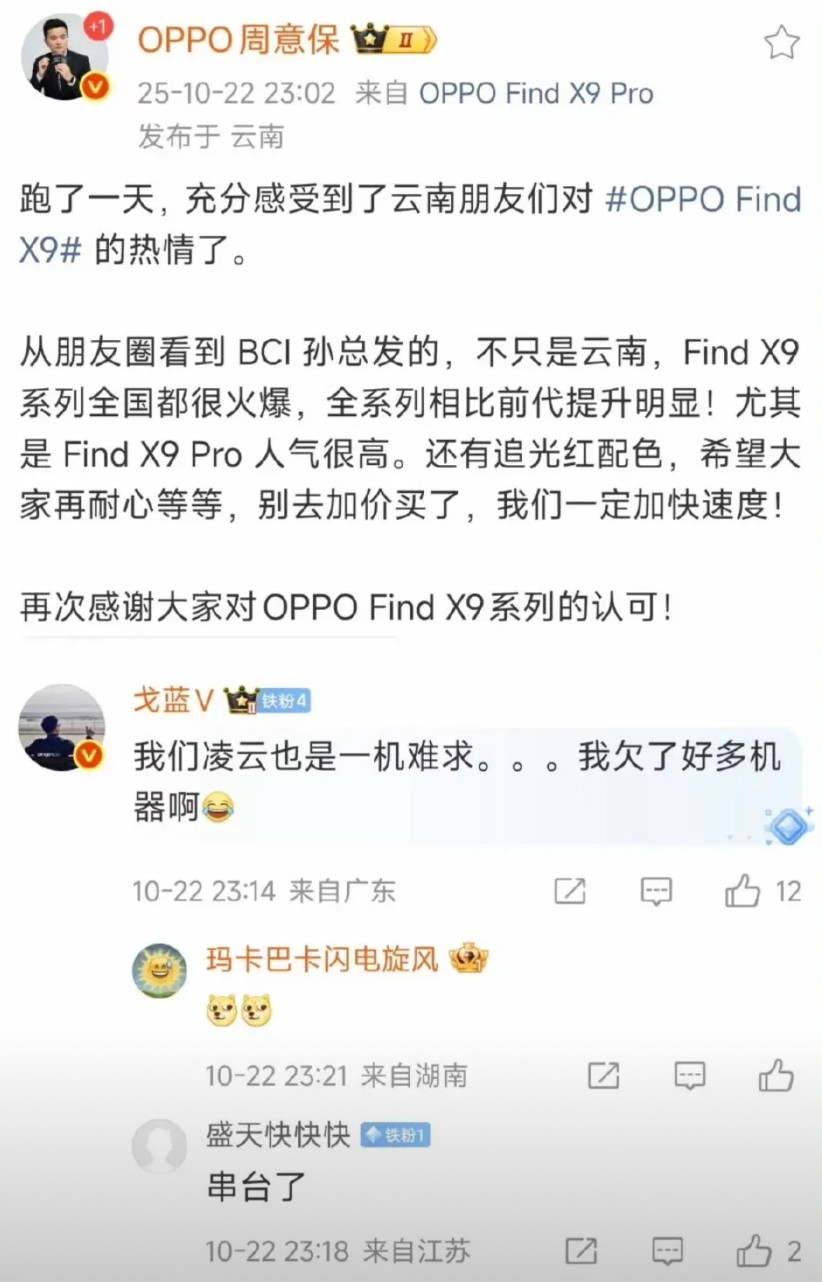Reply to 戈蓝V's comment

pyautogui.click(x=656, y=890)
